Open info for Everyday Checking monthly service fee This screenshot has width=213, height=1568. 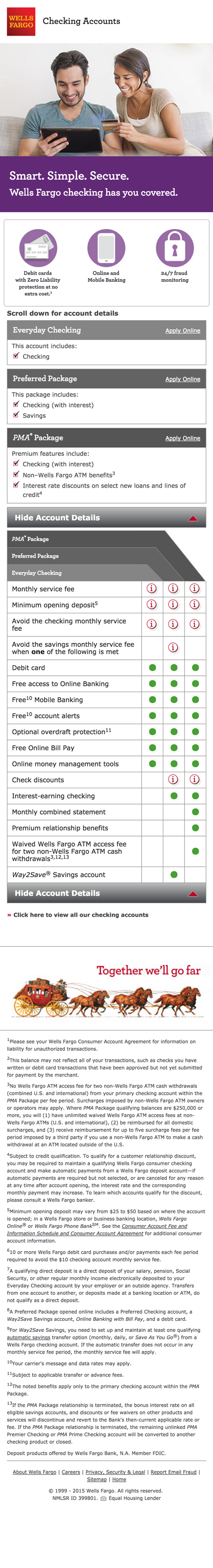(x=152, y=589)
